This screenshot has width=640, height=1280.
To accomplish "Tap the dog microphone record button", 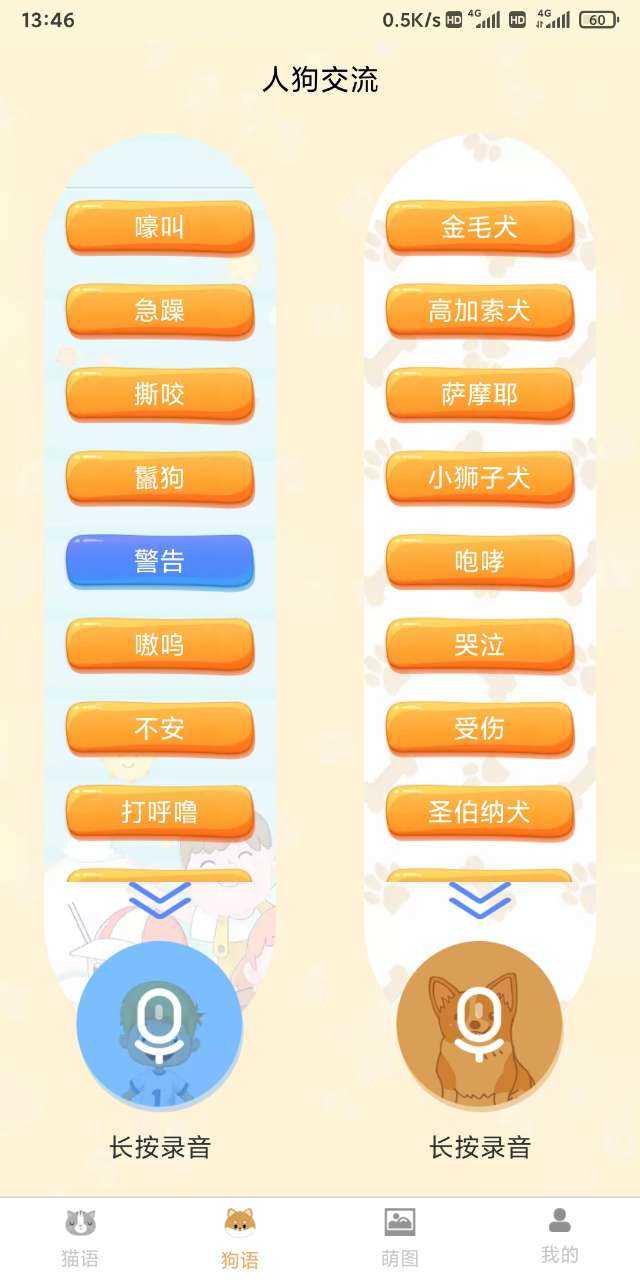I will pyautogui.click(x=480, y=1024).
